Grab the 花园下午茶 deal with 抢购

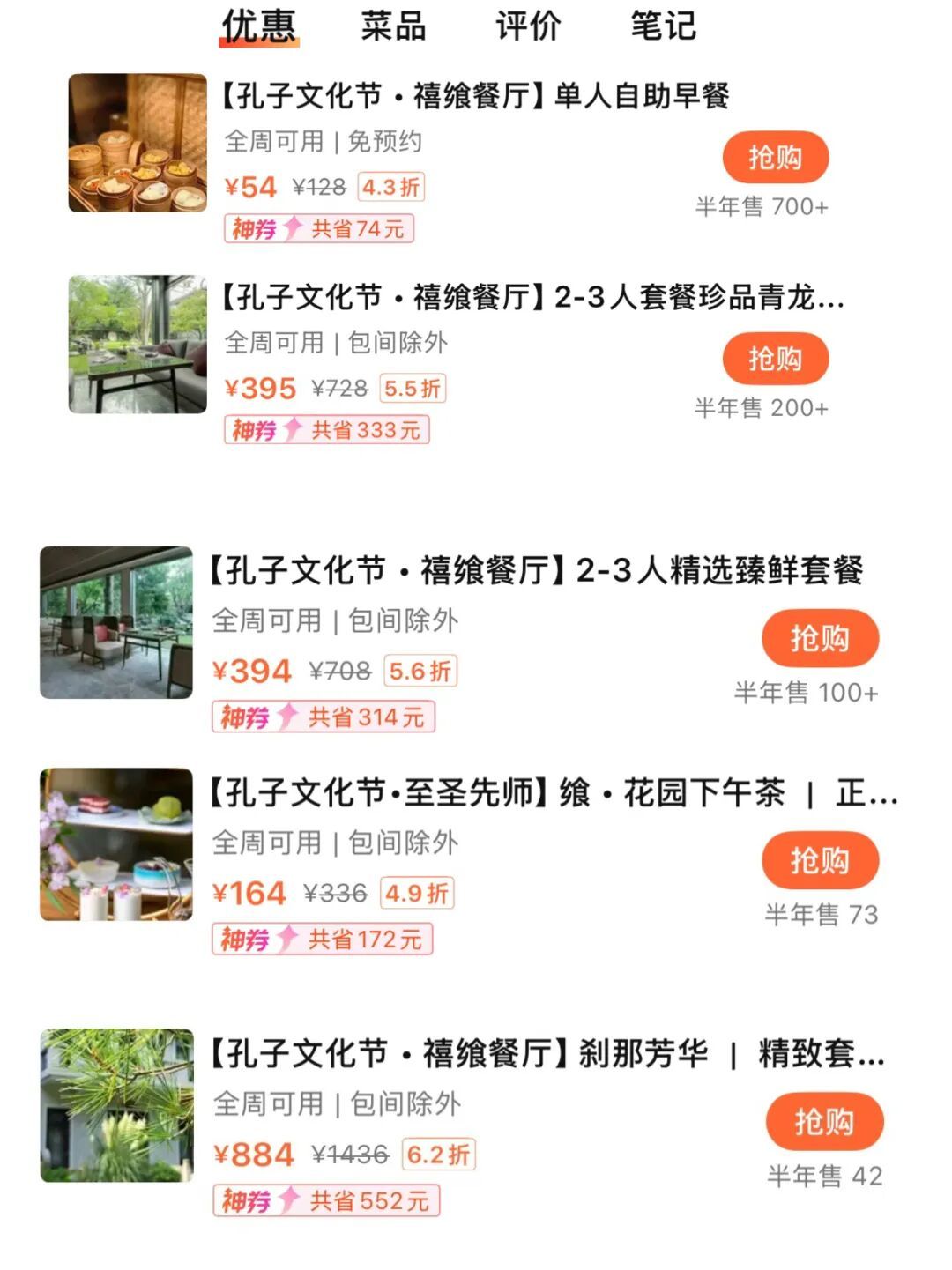coord(820,859)
